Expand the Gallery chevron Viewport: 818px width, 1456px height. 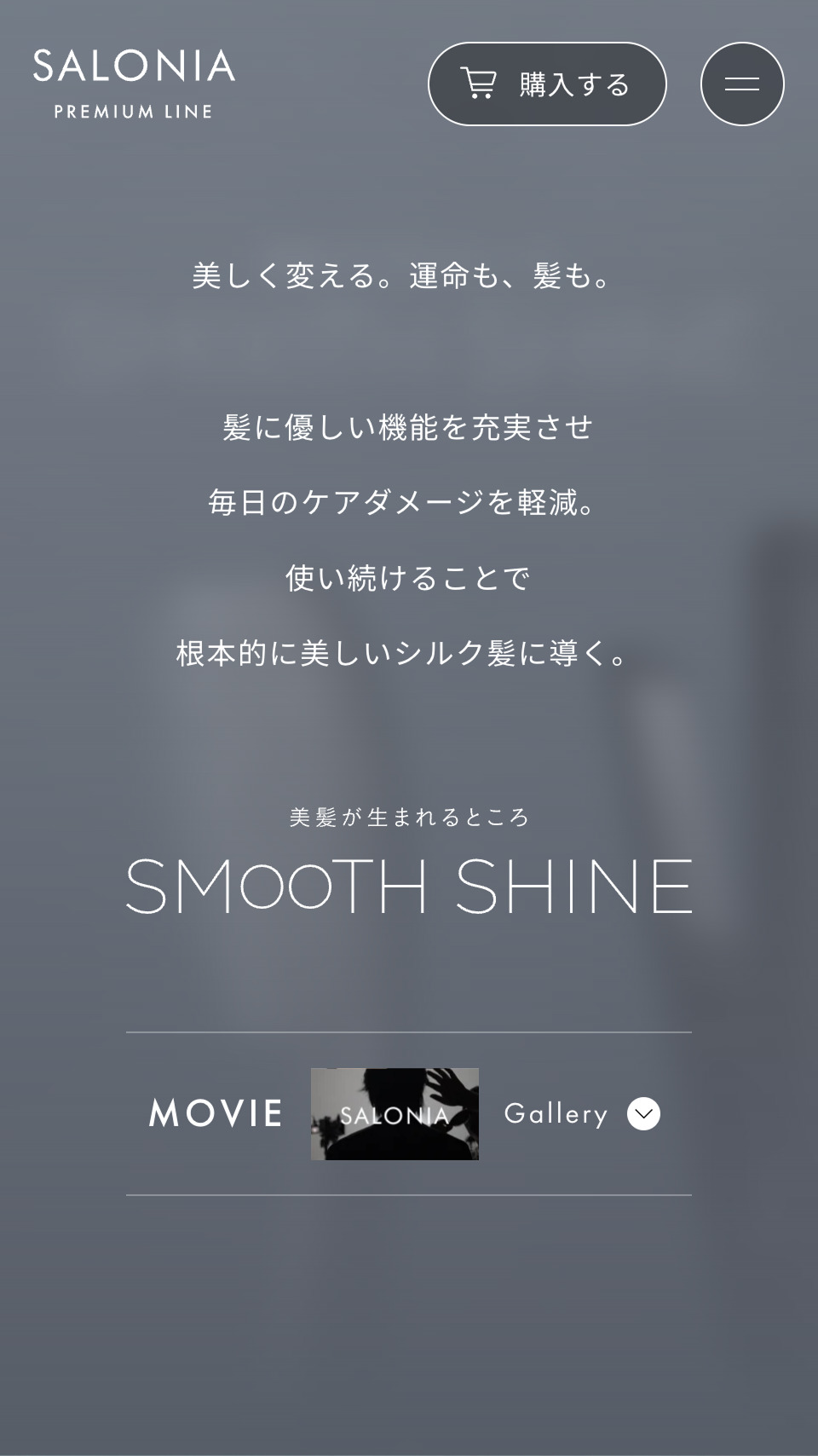pos(643,1113)
